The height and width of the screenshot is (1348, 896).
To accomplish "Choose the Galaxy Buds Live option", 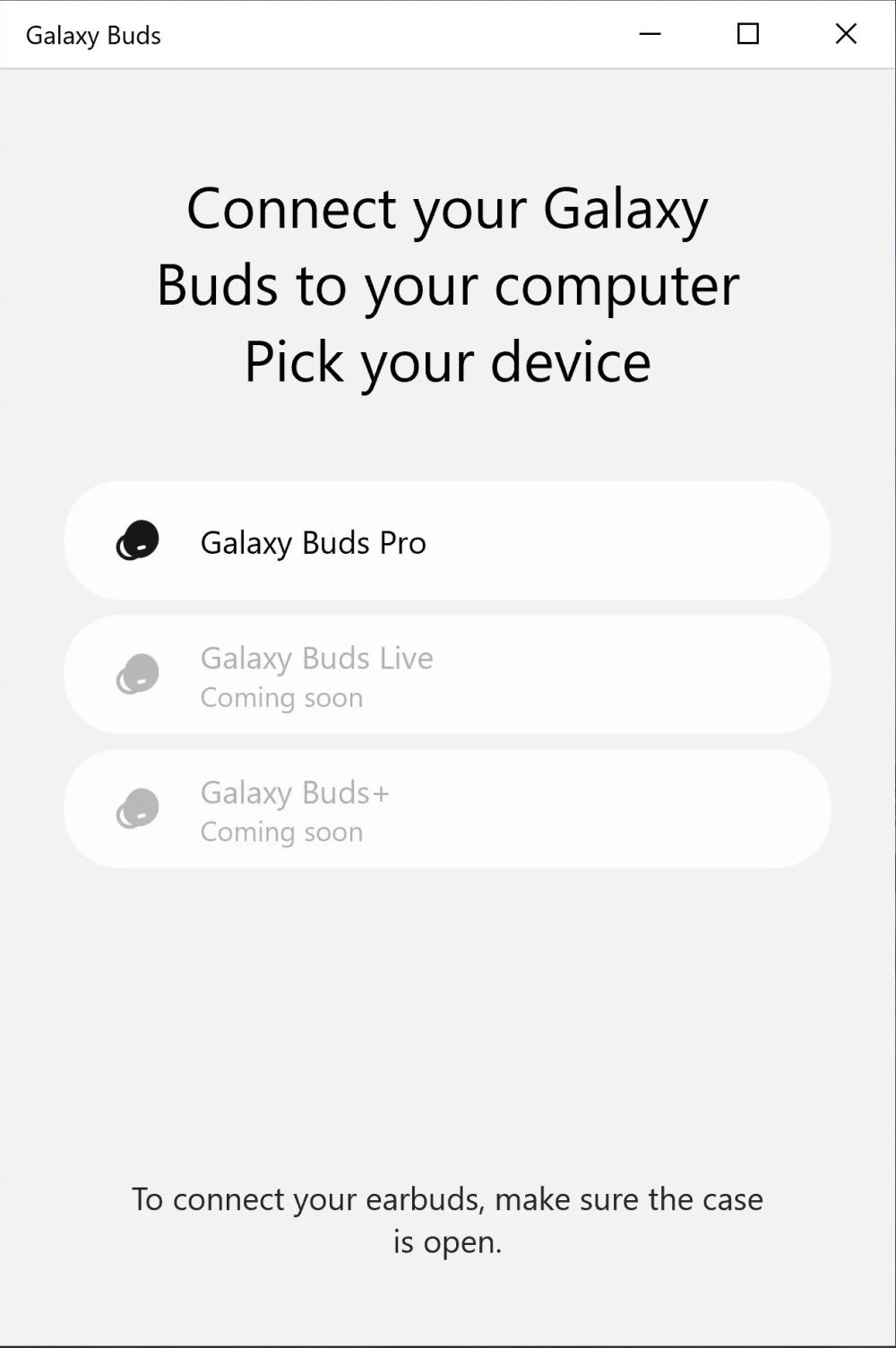I will pos(446,675).
